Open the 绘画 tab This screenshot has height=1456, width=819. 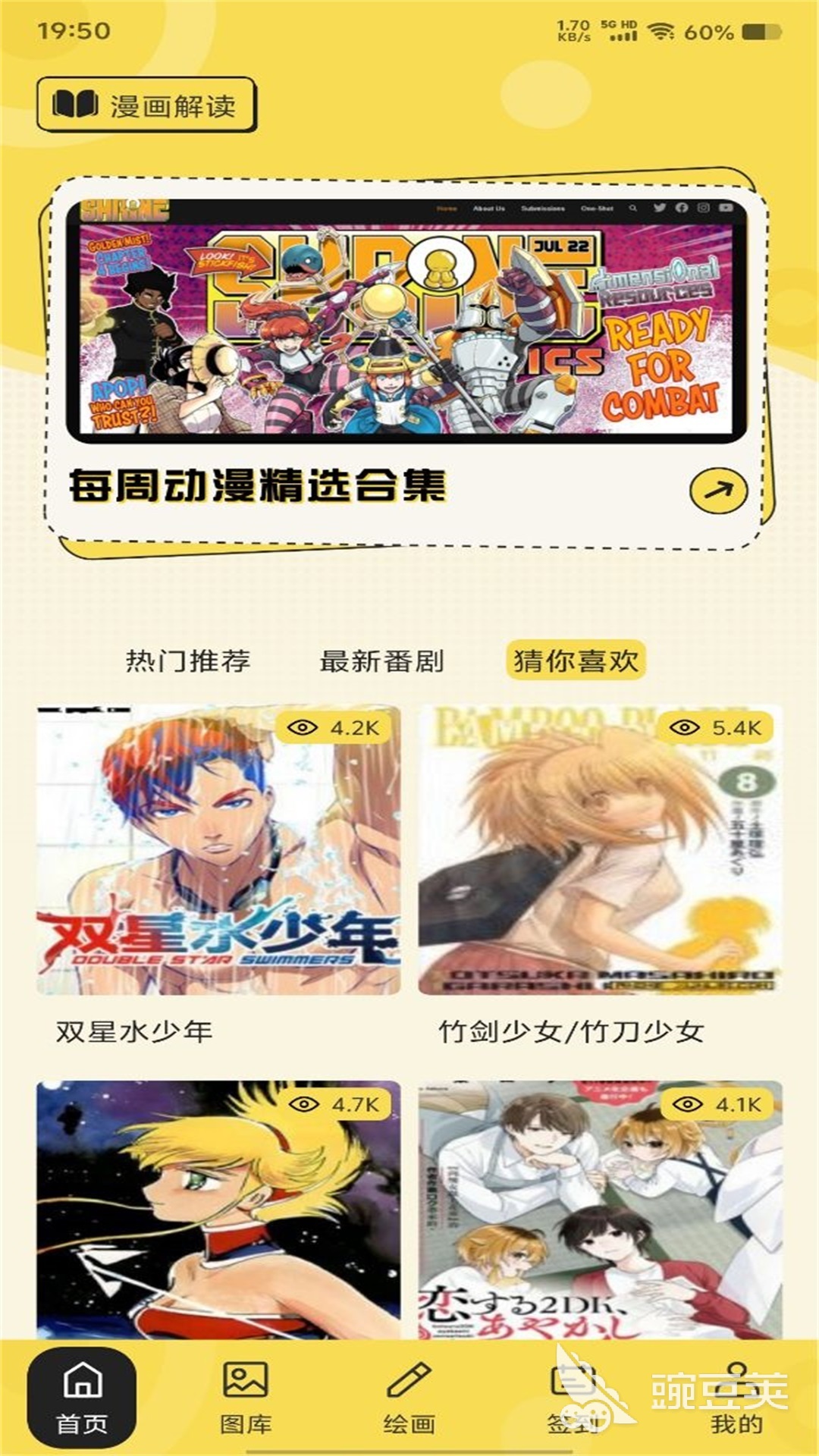tap(409, 1397)
